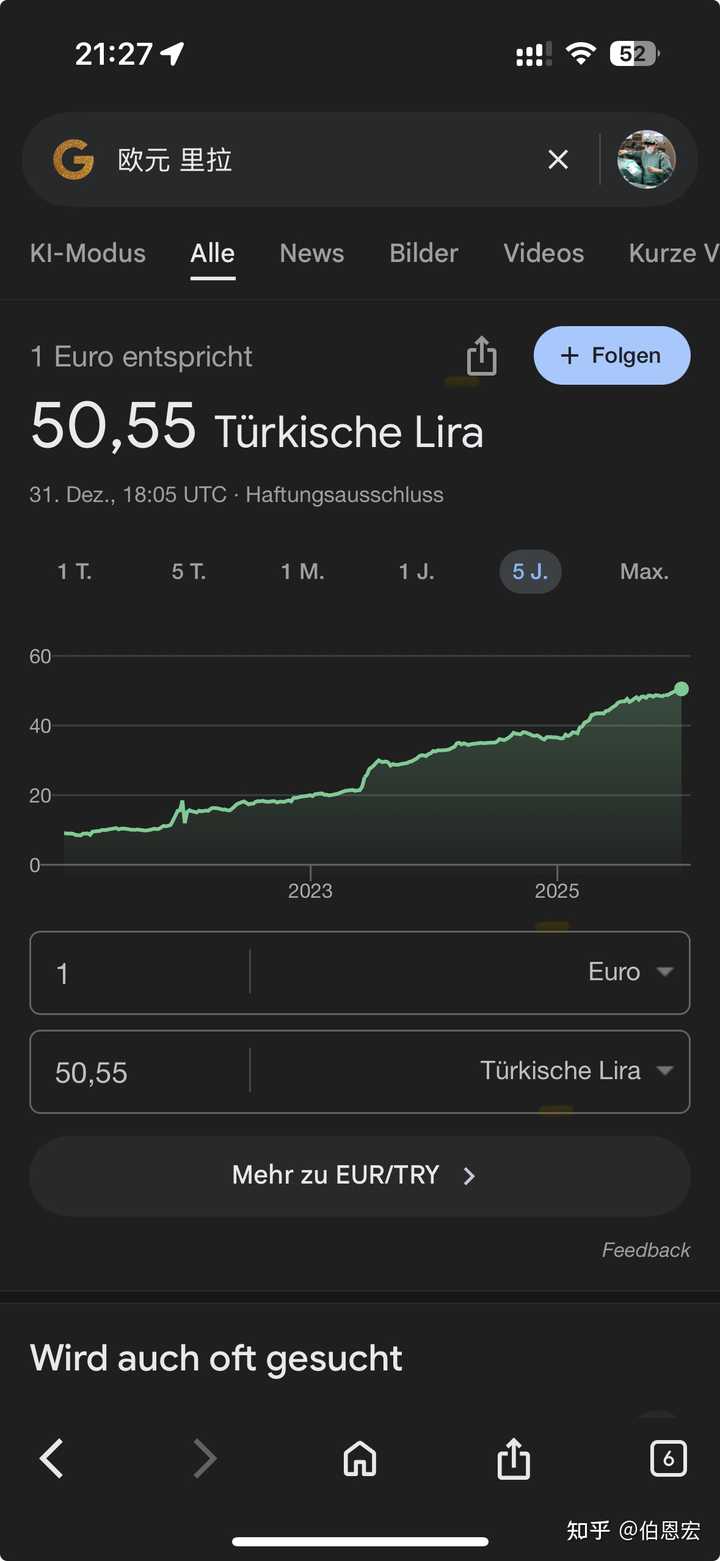This screenshot has height=1561, width=720.
Task: Send Feedback on this result
Action: click(x=646, y=1250)
